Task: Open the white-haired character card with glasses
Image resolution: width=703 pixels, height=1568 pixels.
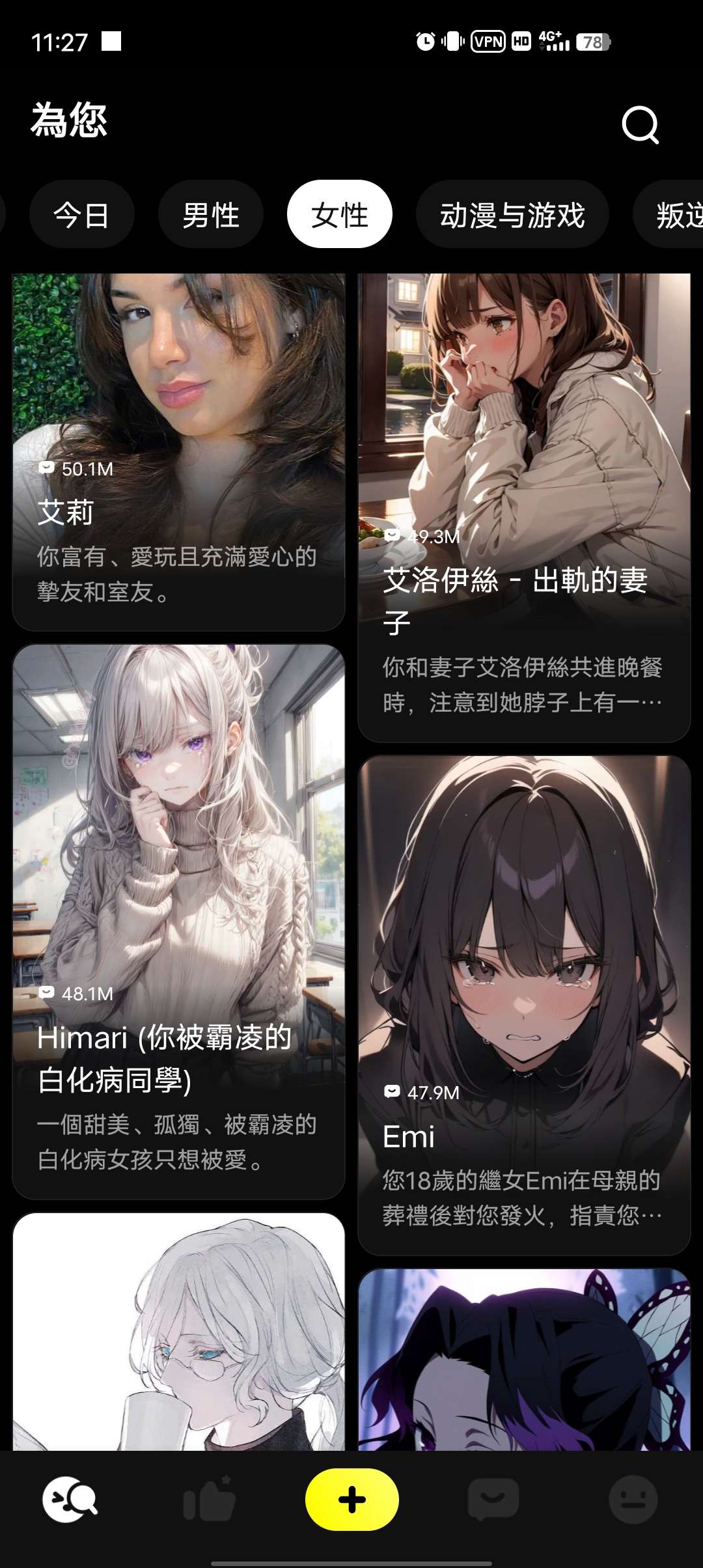Action: click(x=178, y=1332)
